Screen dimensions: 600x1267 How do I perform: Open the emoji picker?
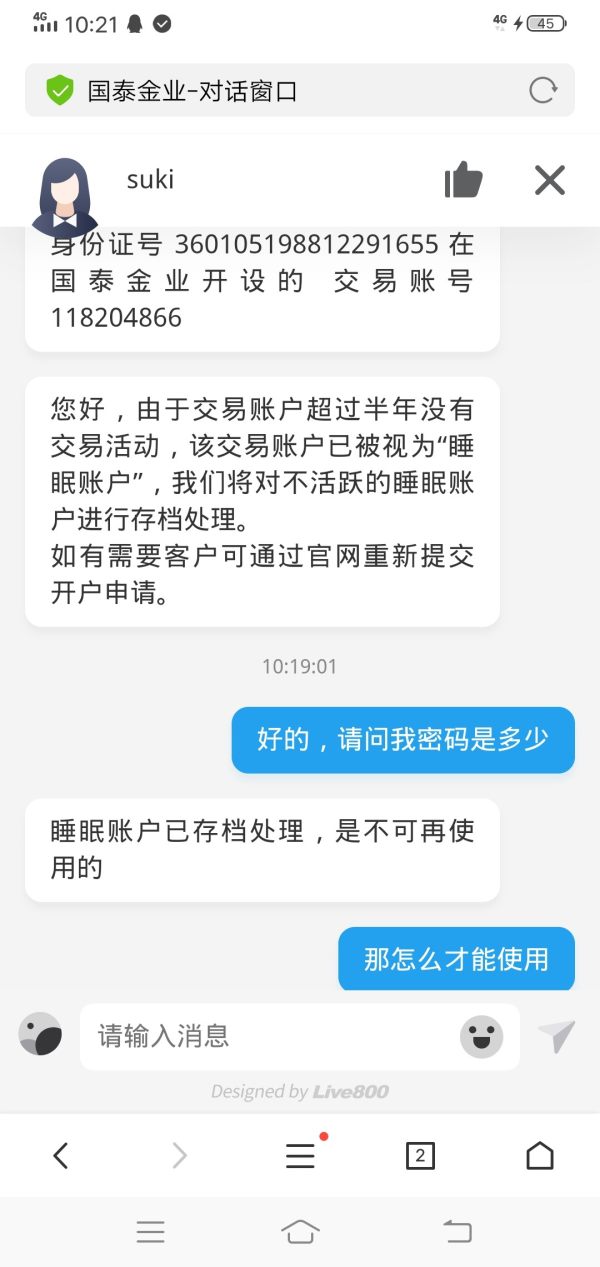(x=481, y=1036)
